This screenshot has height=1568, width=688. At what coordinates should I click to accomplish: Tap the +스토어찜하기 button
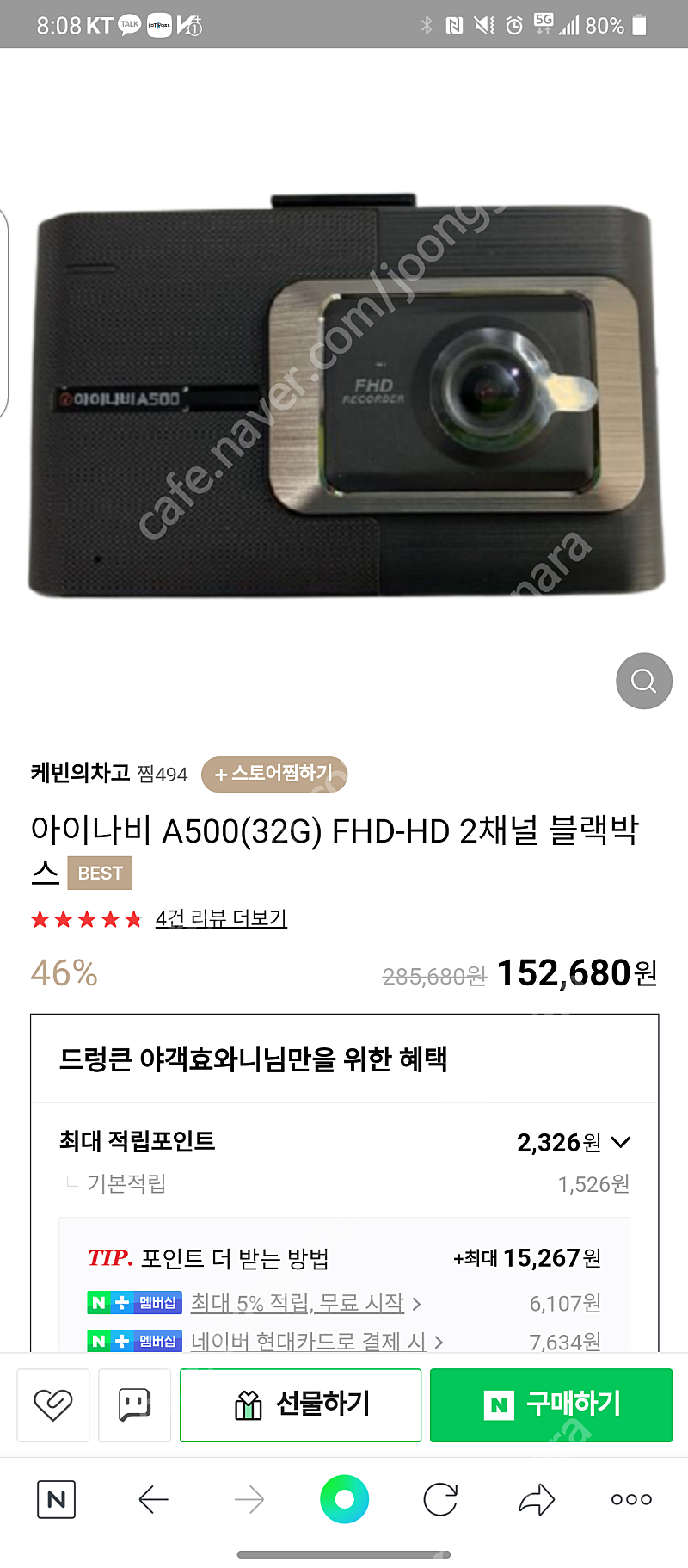pyautogui.click(x=273, y=774)
